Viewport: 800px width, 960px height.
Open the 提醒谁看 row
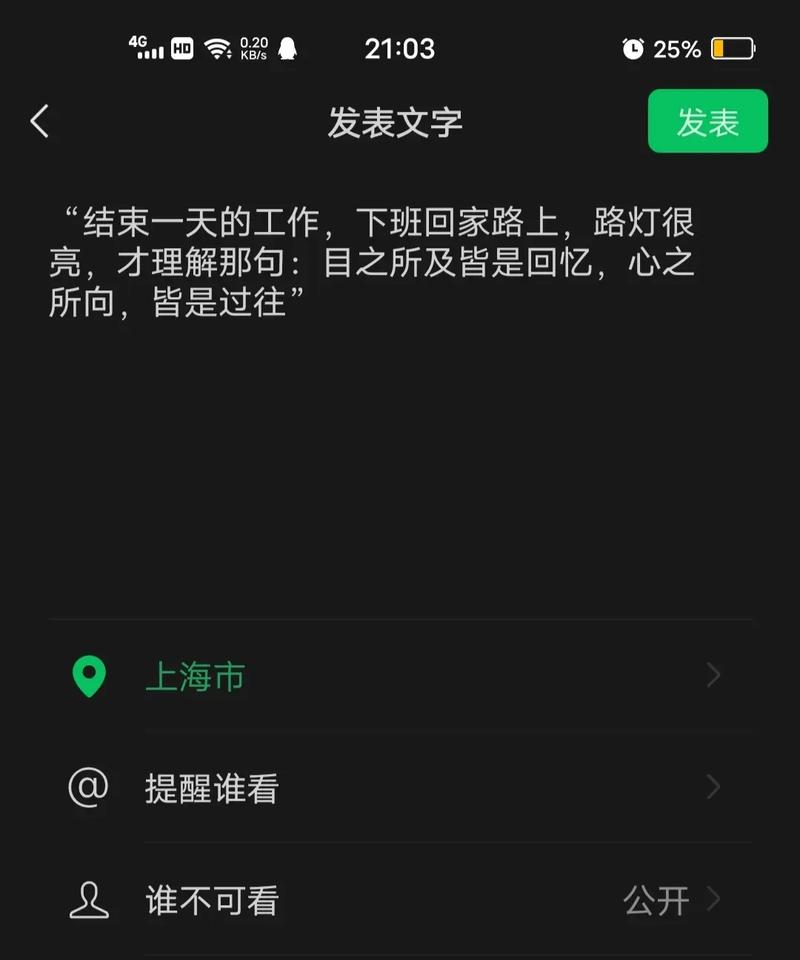tap(400, 789)
